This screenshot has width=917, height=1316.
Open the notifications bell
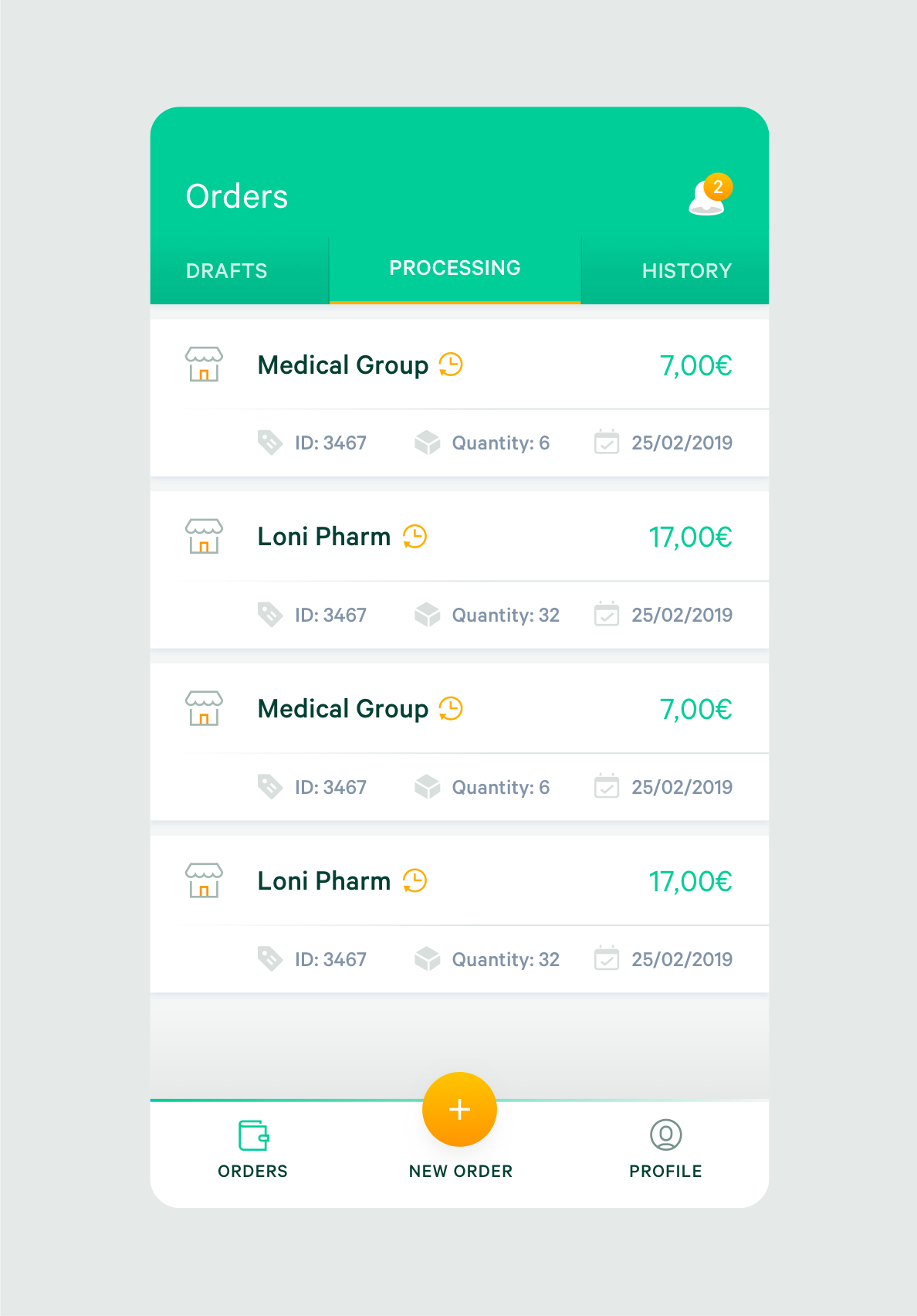[x=707, y=197]
